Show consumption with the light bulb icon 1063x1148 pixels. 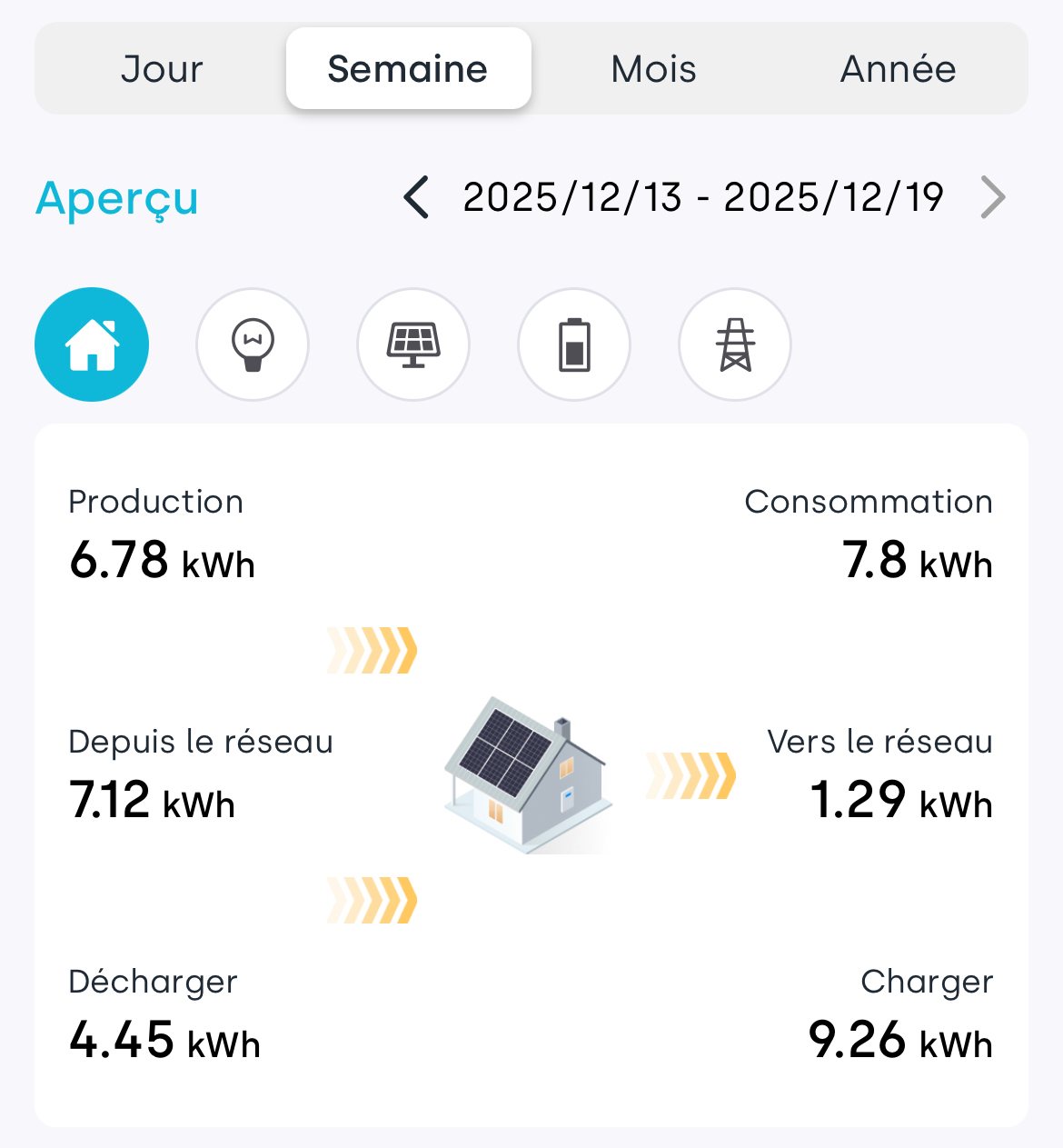click(253, 344)
